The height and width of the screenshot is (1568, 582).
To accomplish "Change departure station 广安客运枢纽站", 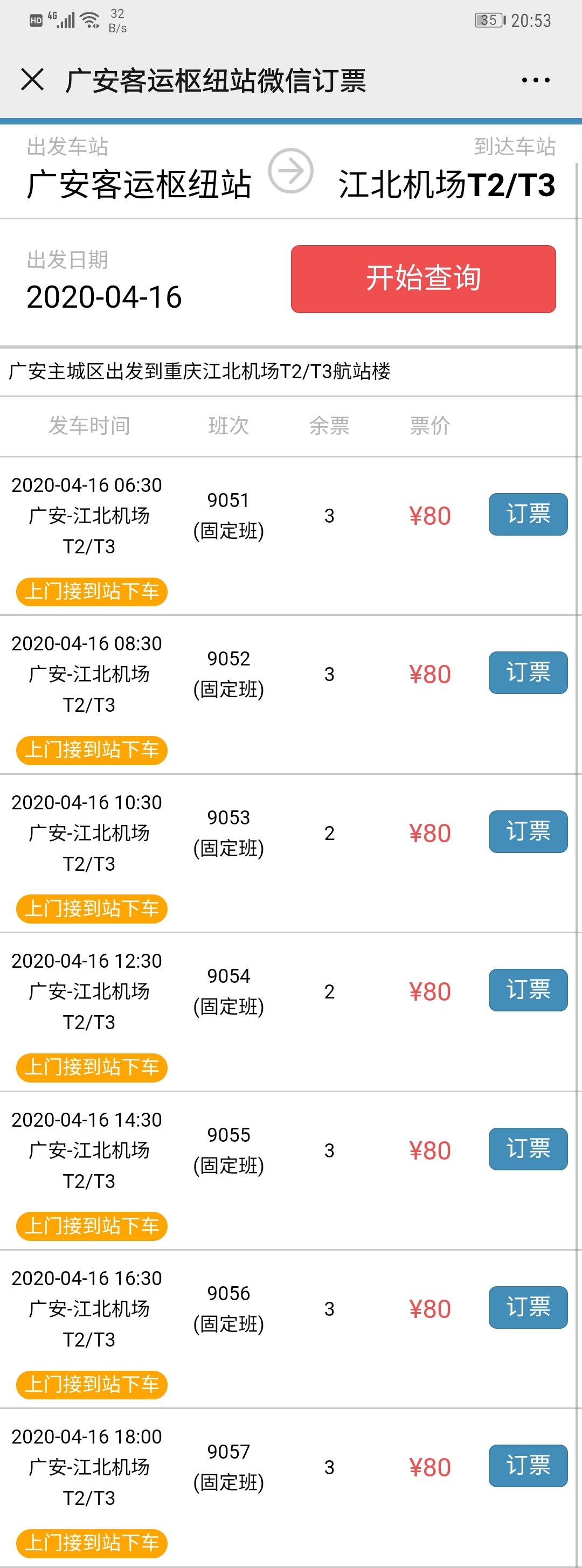I will point(139,184).
